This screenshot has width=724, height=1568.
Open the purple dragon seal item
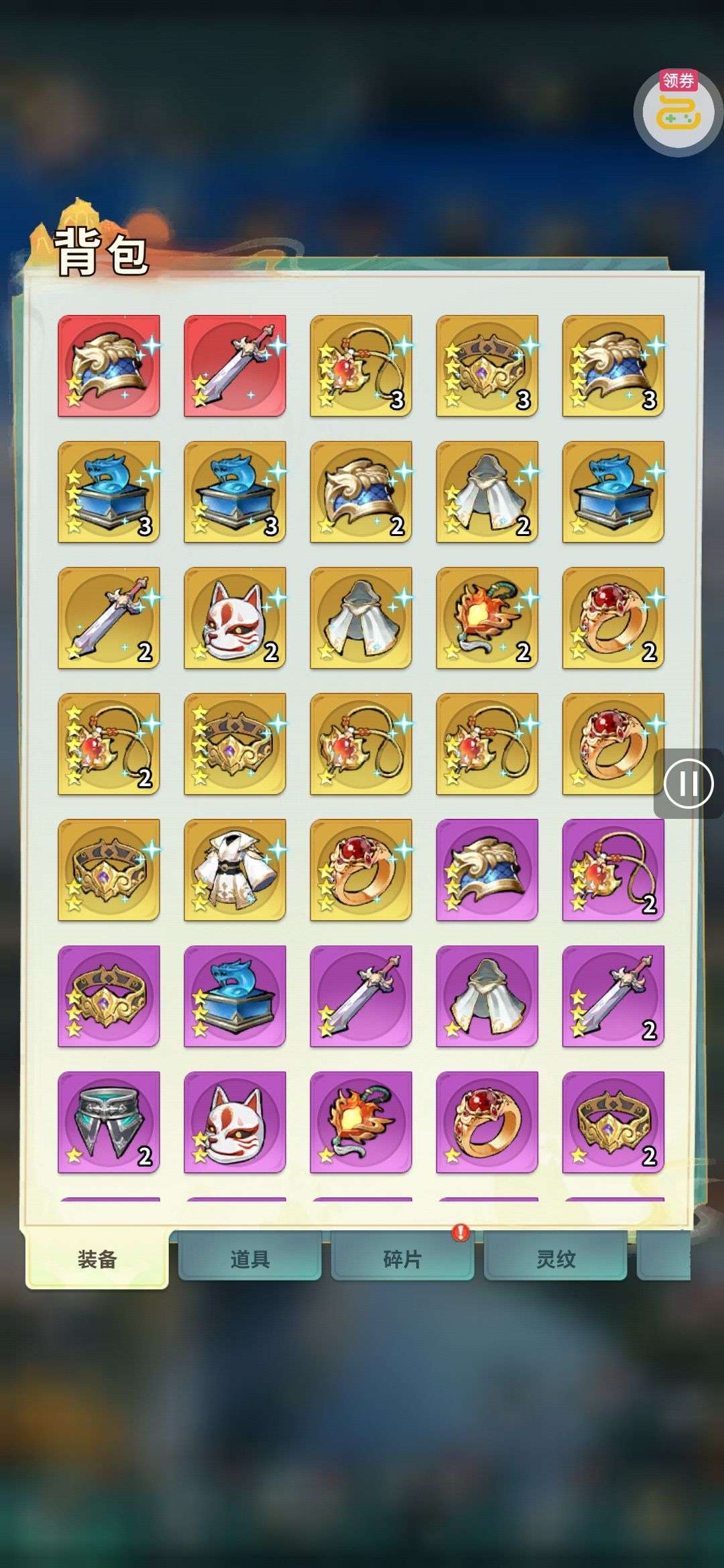pyautogui.click(x=235, y=996)
